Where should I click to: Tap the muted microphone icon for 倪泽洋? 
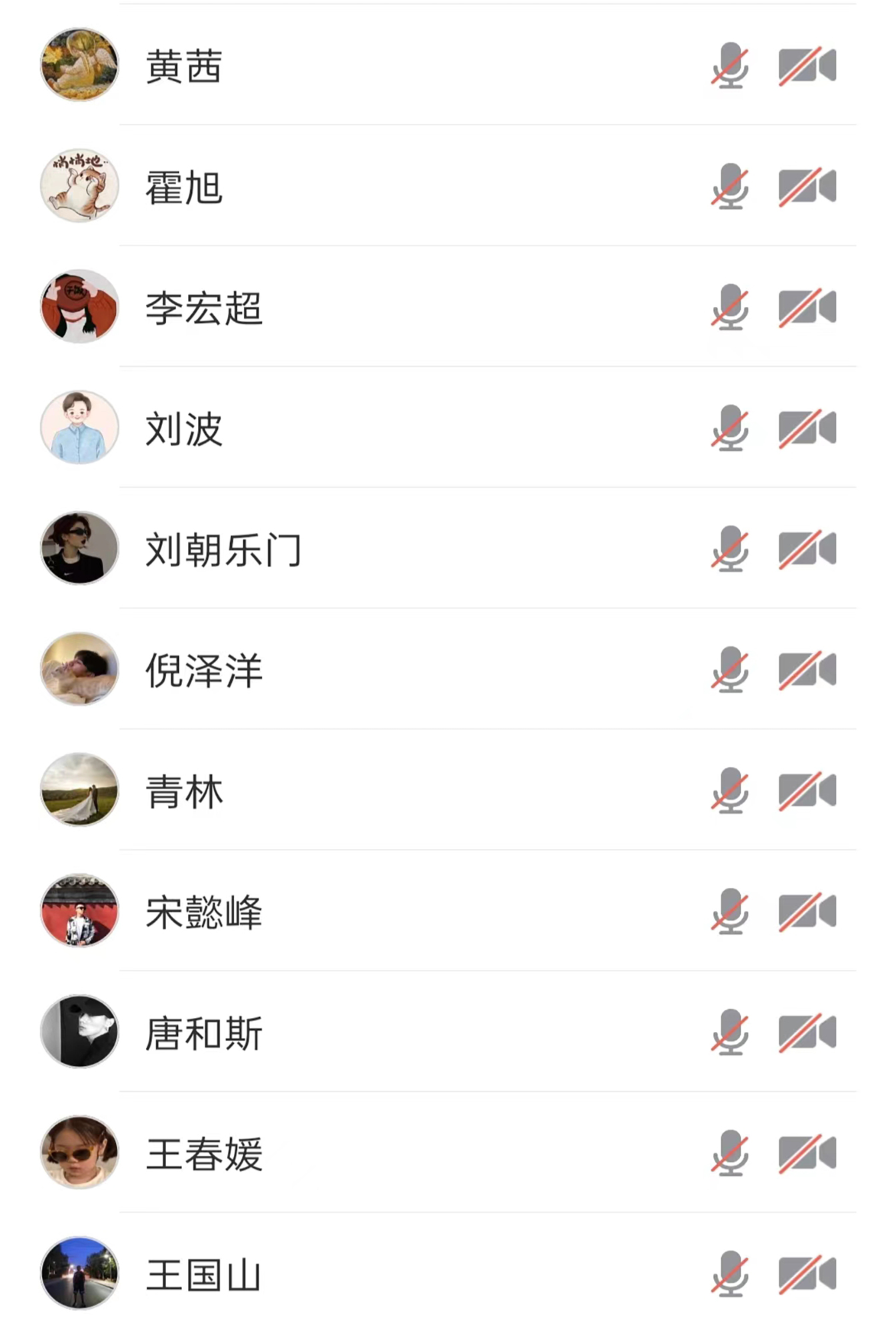(730, 670)
